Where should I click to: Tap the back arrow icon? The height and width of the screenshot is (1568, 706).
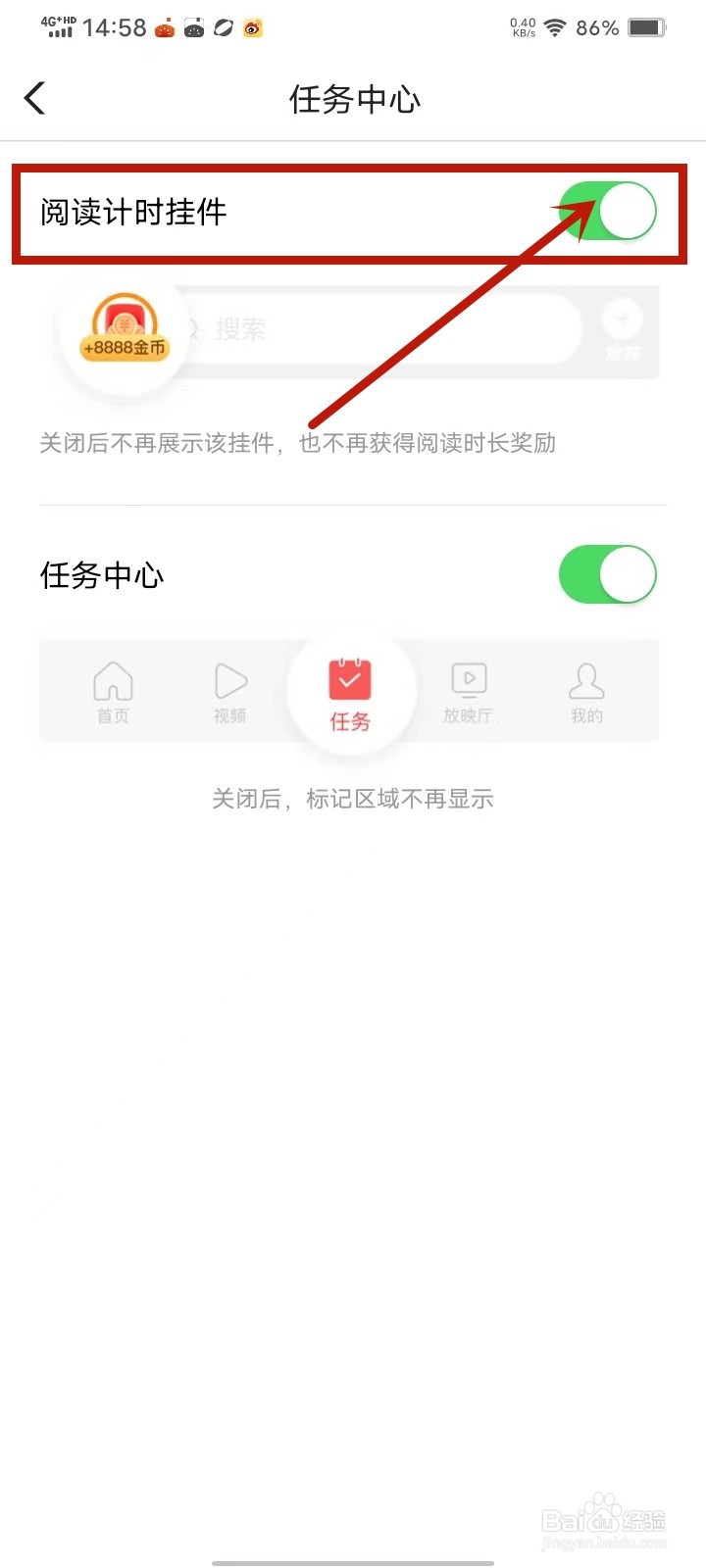(x=35, y=98)
